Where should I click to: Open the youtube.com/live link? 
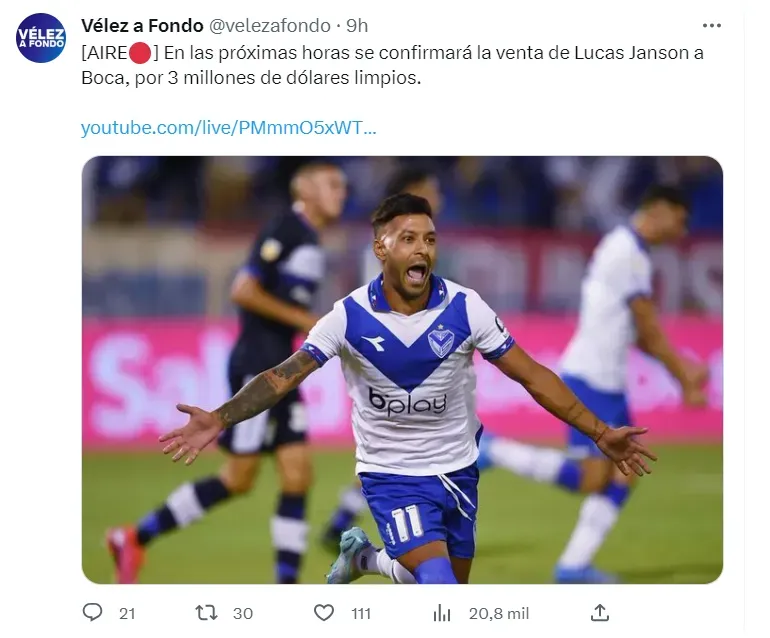[x=228, y=128]
